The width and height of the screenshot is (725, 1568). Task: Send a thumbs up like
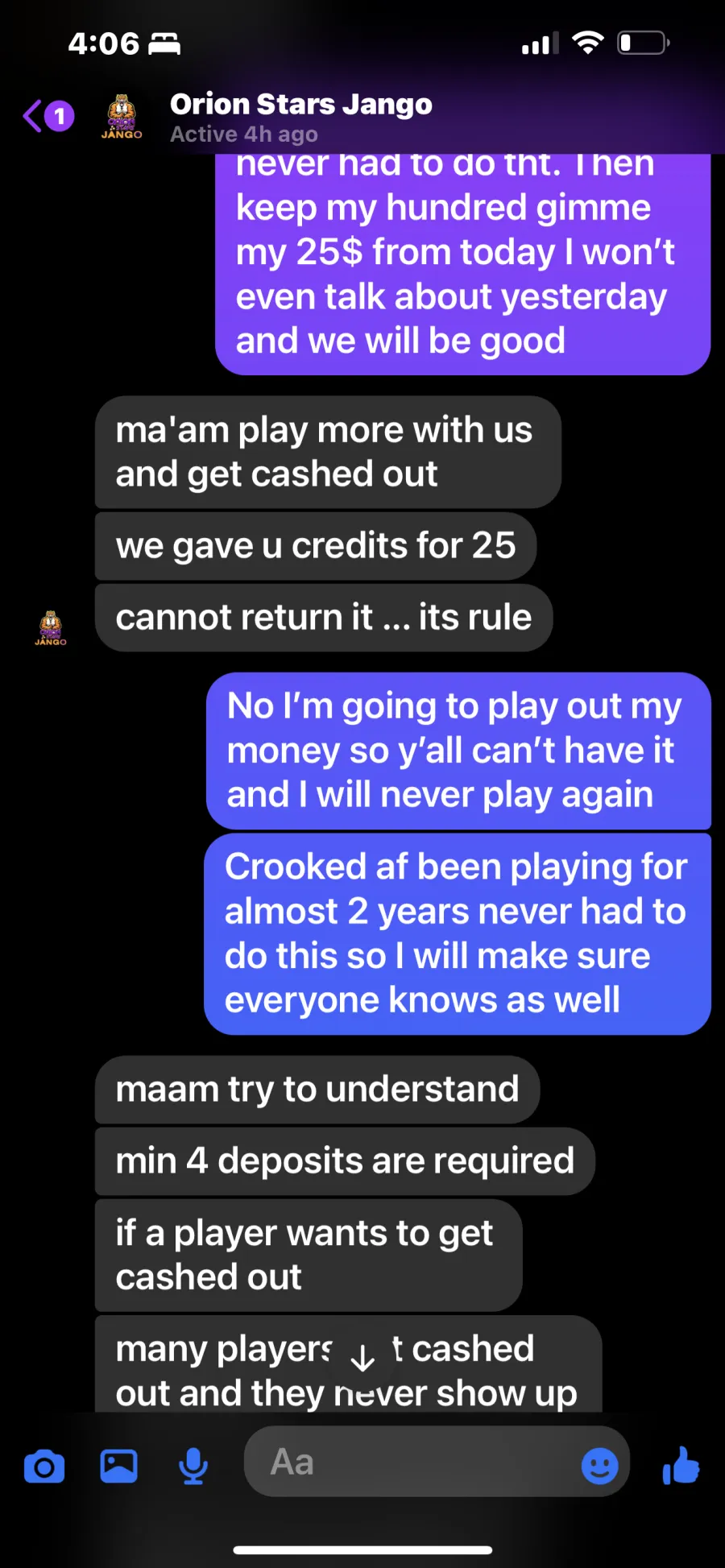pyautogui.click(x=681, y=1465)
